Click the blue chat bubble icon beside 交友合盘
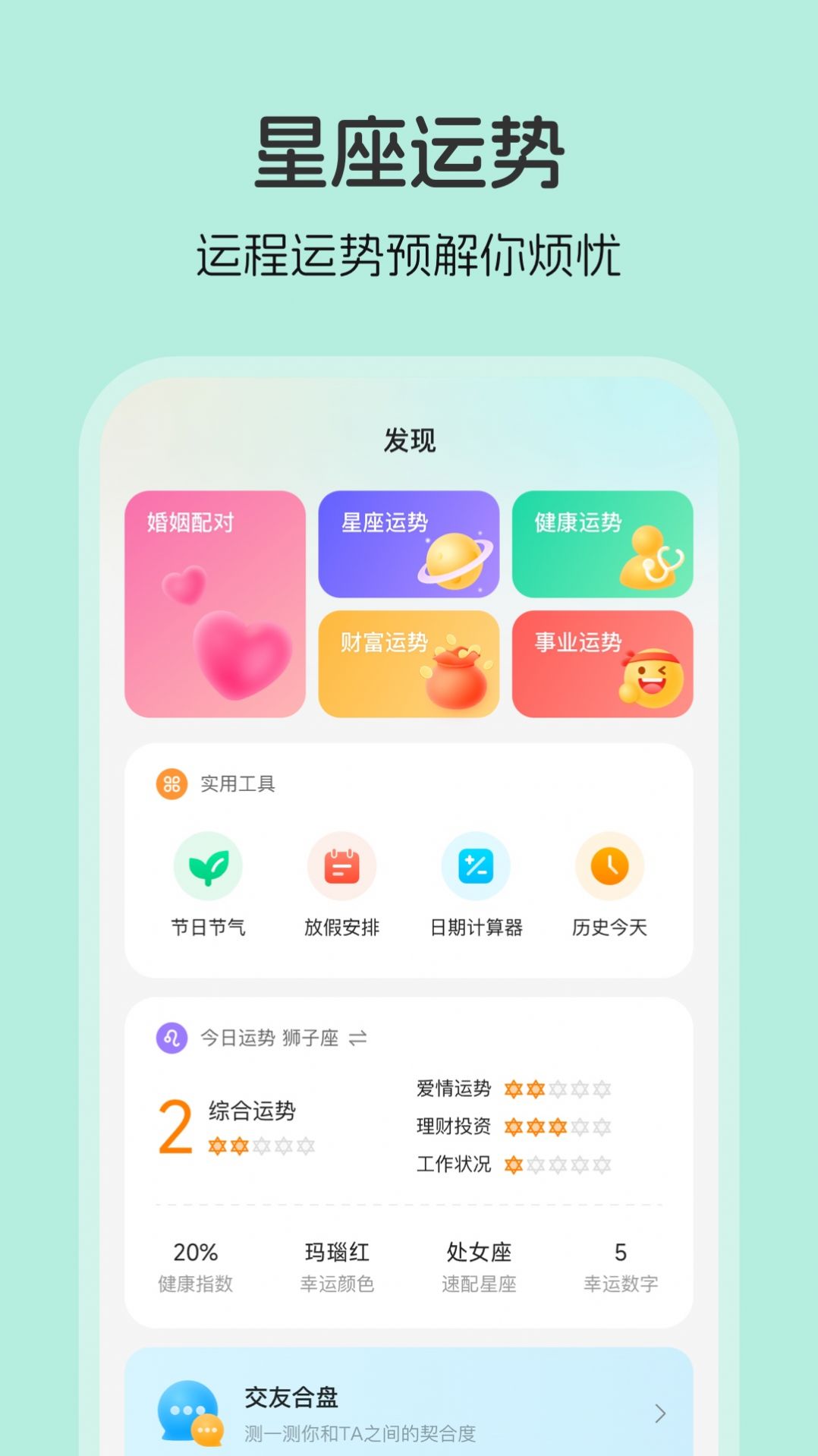Image resolution: width=818 pixels, height=1456 pixels. 184,1408
